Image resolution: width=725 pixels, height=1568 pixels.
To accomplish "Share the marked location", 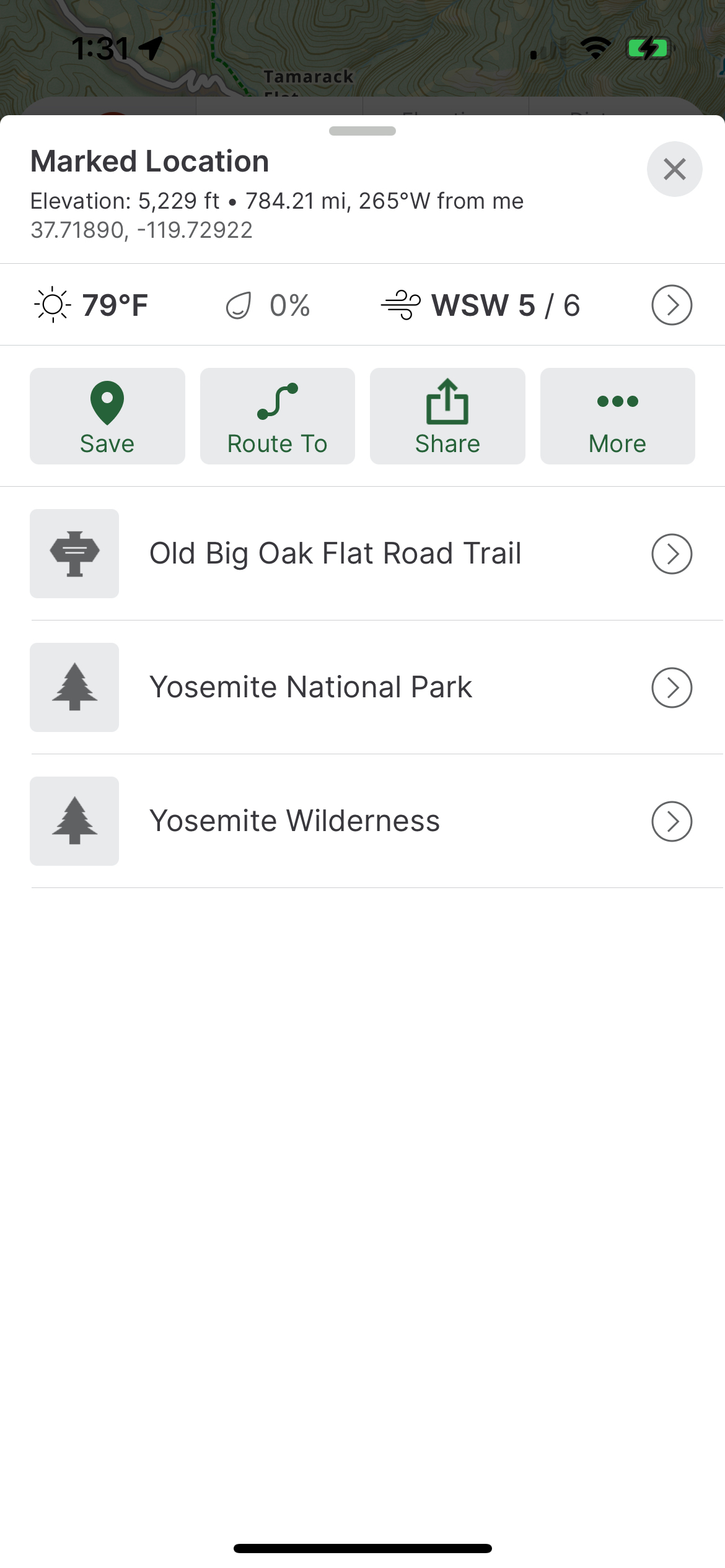I will coord(447,416).
